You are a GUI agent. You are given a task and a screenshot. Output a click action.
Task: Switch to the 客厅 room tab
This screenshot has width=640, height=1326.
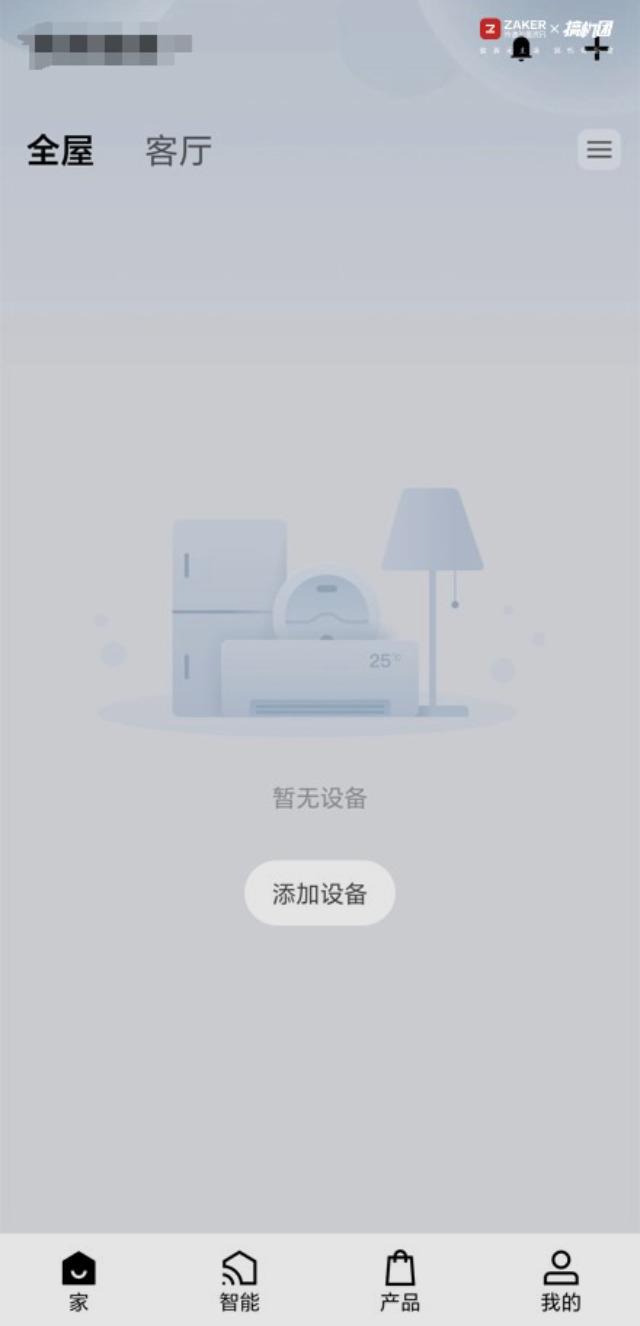pos(178,151)
